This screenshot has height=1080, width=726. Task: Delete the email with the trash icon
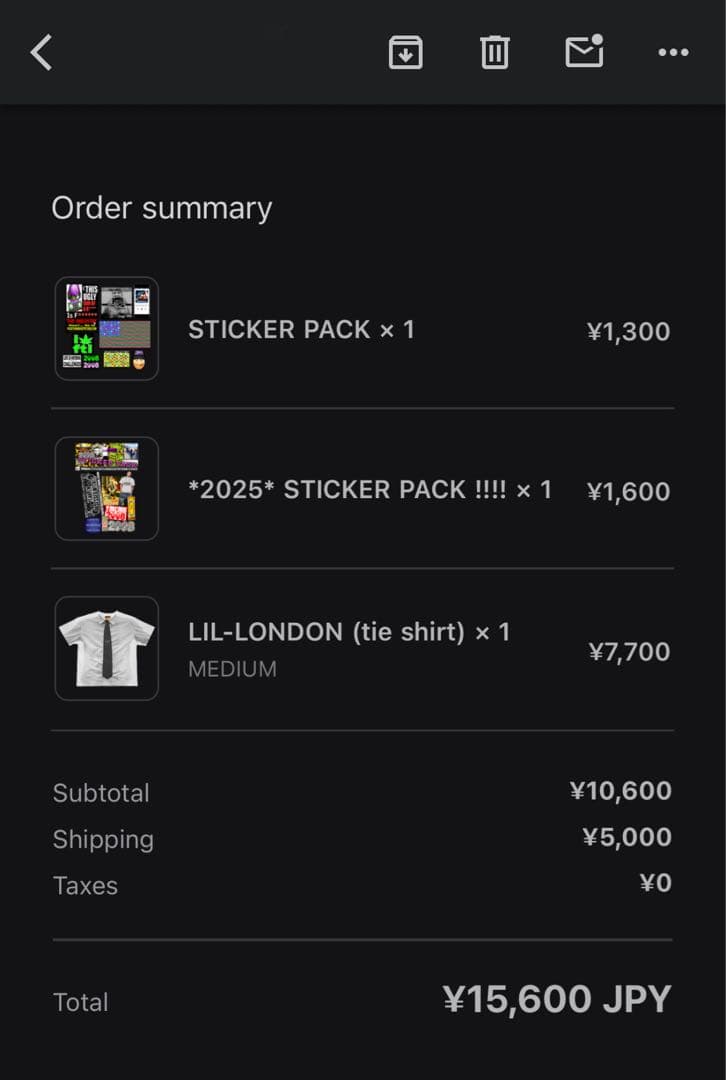tap(493, 52)
